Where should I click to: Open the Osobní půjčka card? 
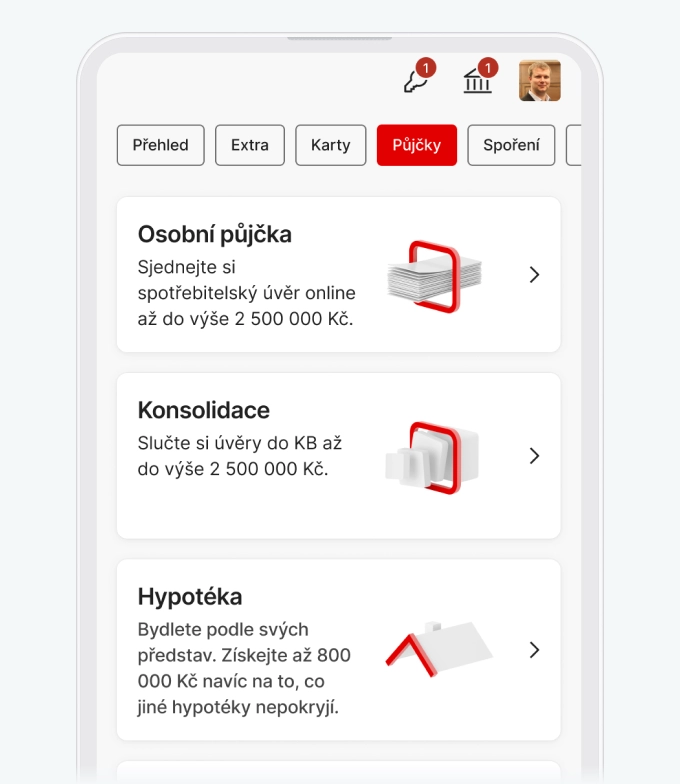pos(338,274)
